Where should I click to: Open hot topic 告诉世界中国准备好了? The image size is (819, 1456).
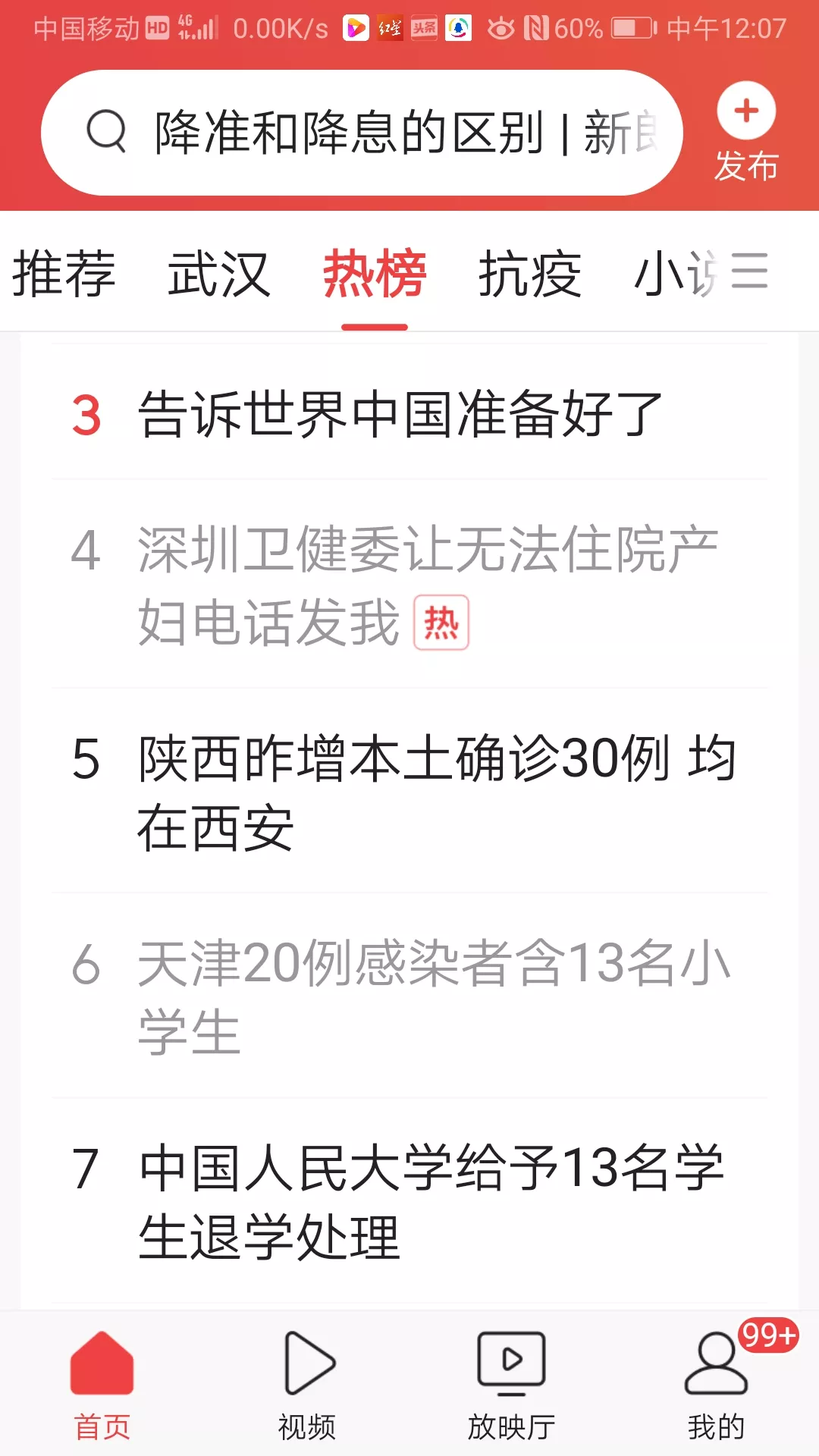click(409, 414)
